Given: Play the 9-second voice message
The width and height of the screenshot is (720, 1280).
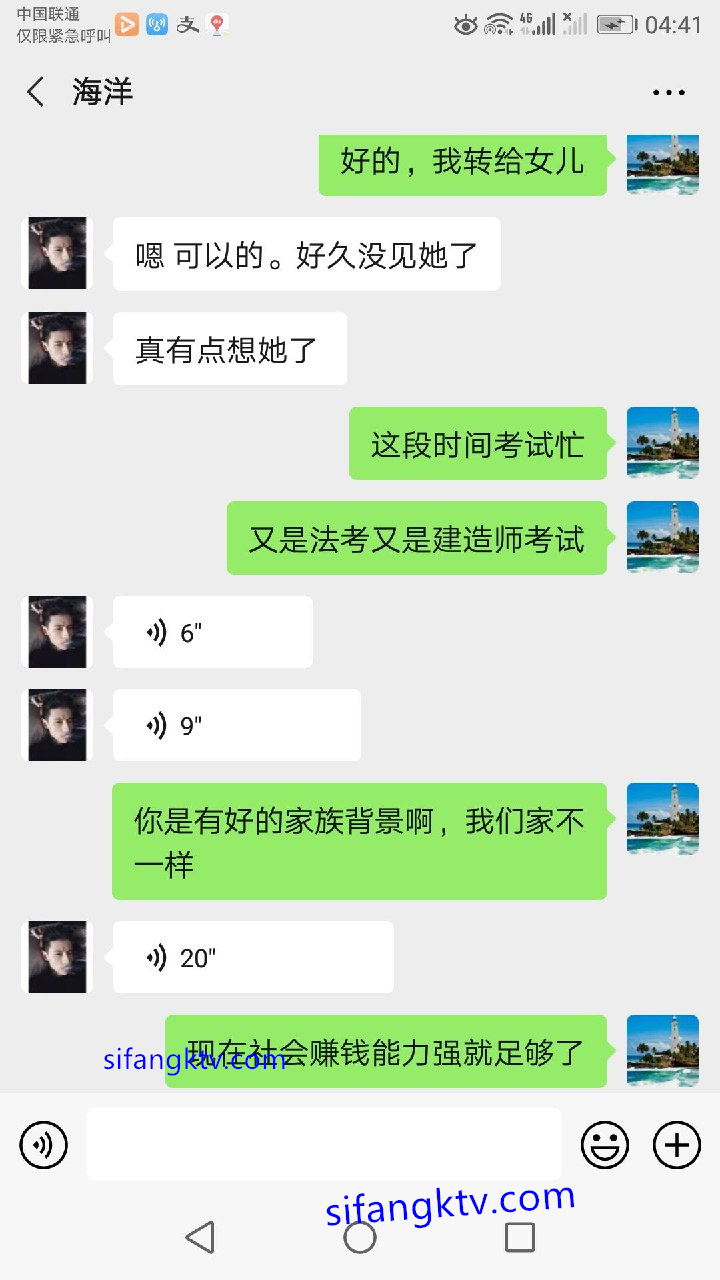Looking at the screenshot, I should tap(236, 725).
